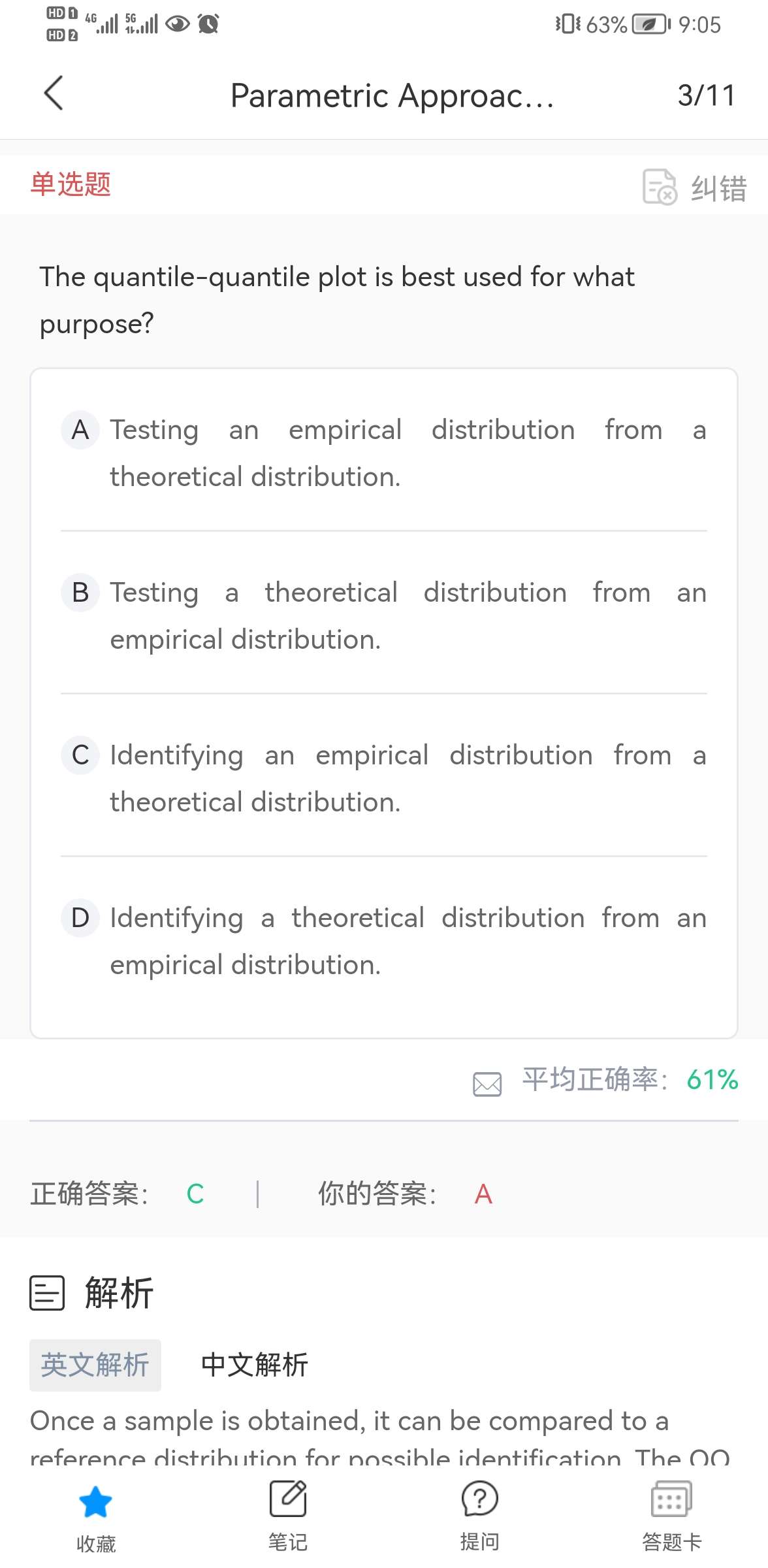Switch to the 英文解析 tab
768x1568 pixels.
[x=95, y=1365]
